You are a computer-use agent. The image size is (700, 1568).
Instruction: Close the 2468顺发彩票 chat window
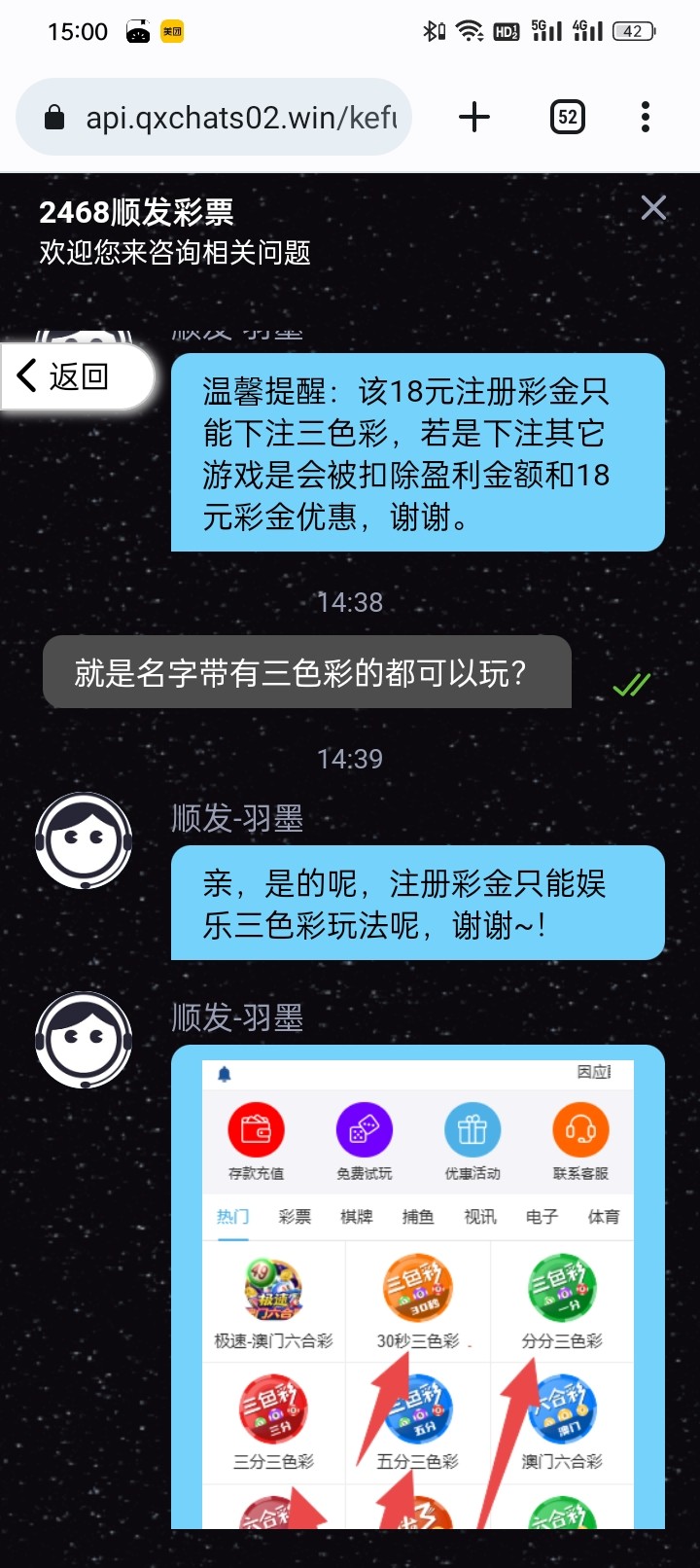tap(653, 208)
